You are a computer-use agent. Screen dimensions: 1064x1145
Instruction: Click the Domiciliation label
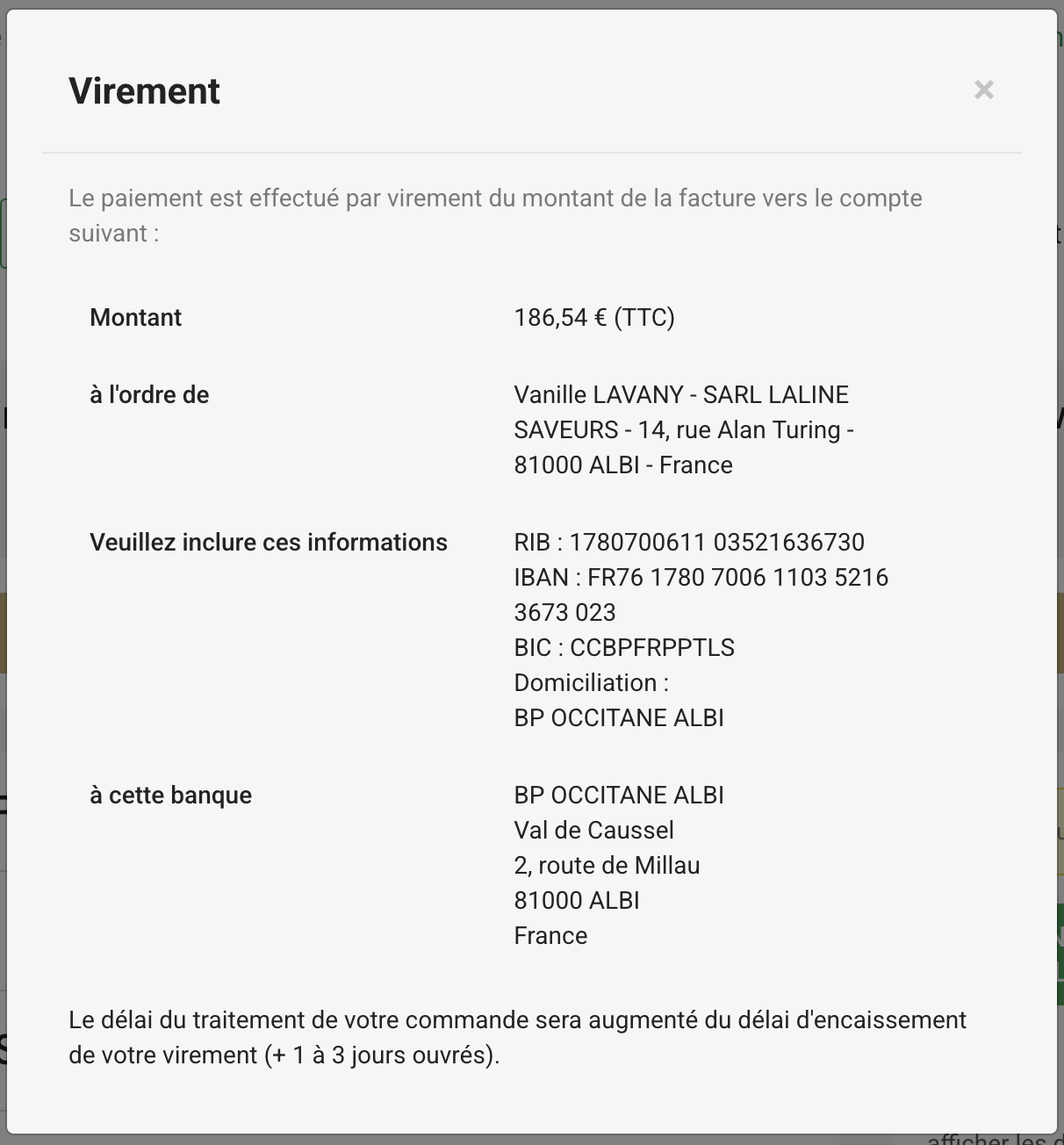(591, 682)
